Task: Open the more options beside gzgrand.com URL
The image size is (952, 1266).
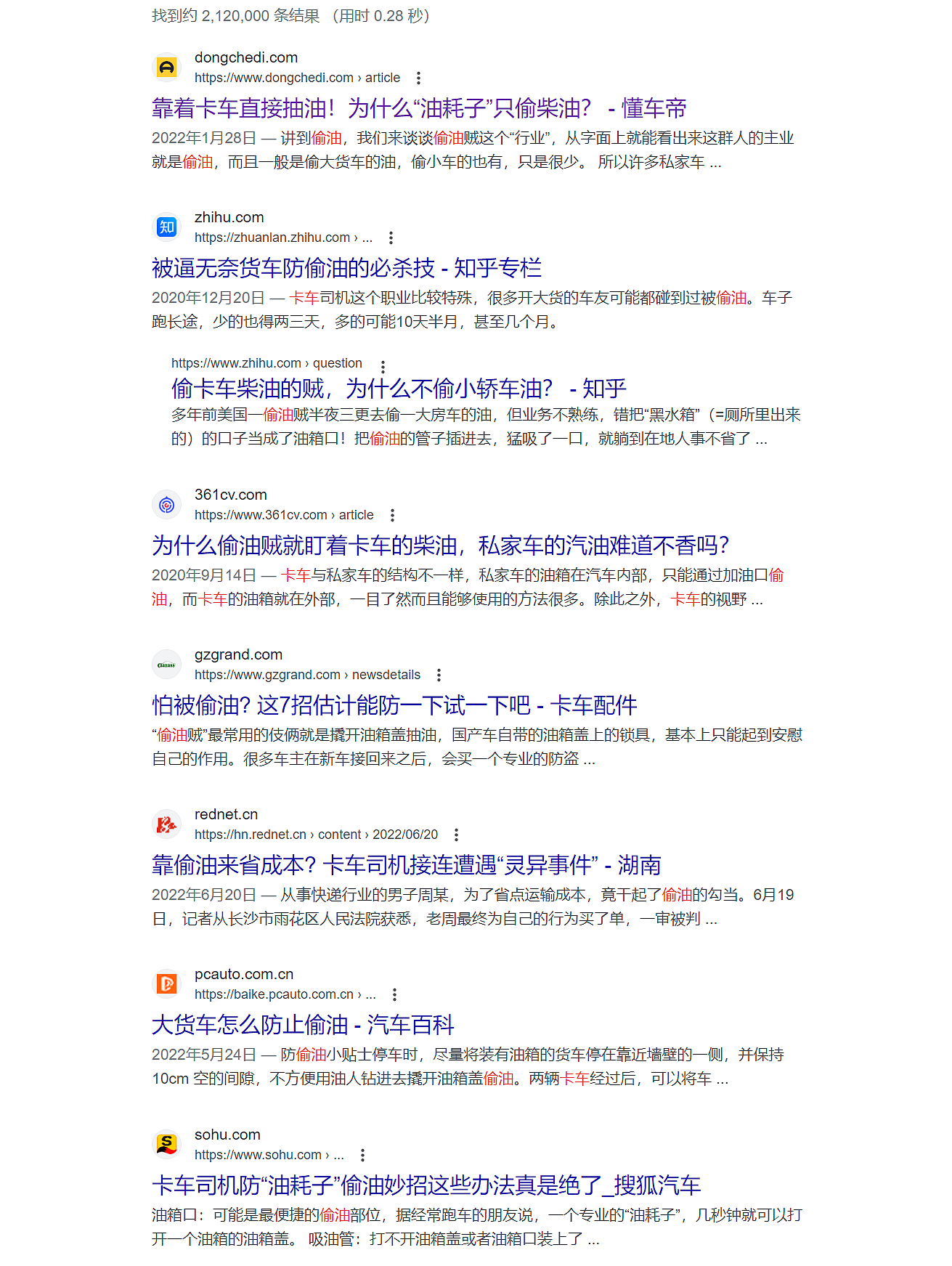Action: click(439, 675)
